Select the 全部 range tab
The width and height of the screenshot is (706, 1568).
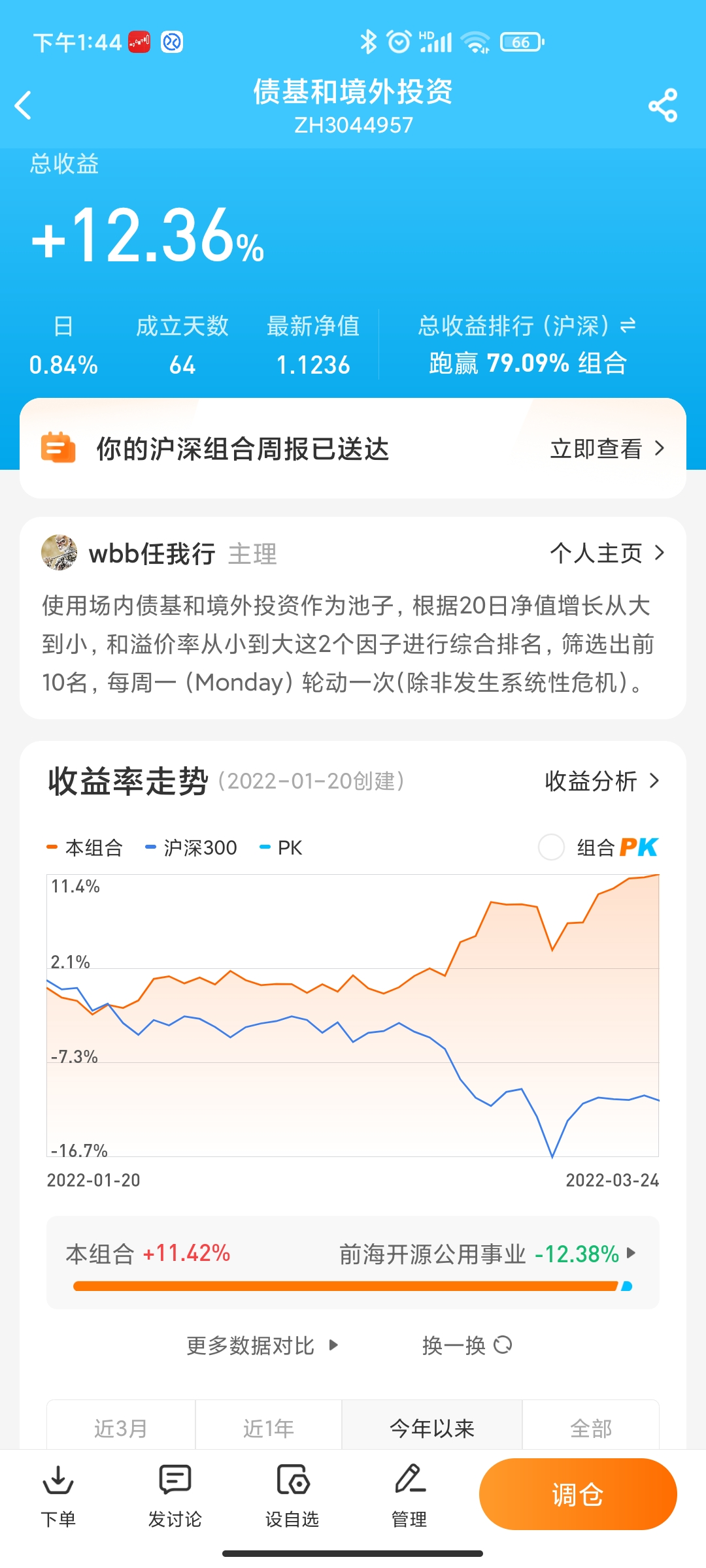click(x=591, y=1428)
